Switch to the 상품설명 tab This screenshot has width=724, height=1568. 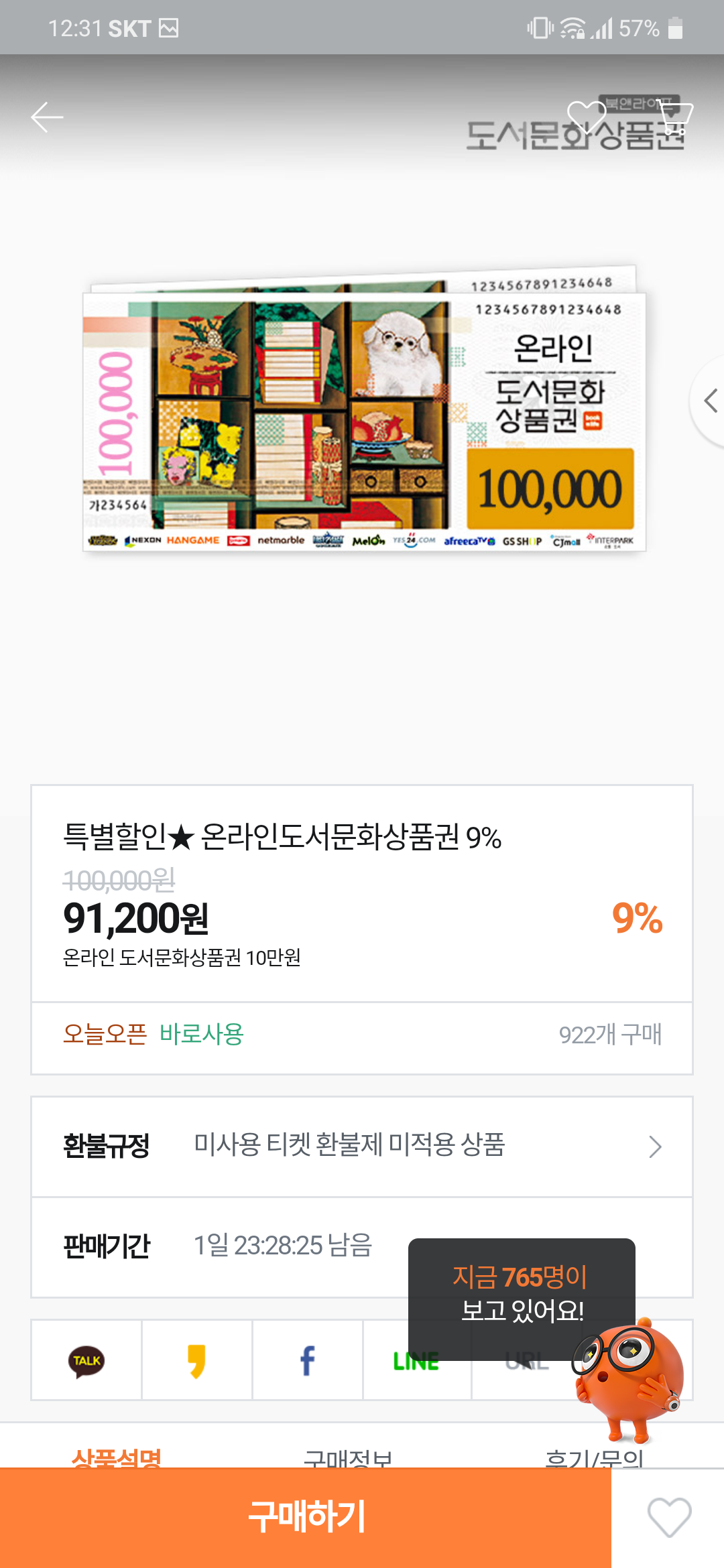(117, 1457)
